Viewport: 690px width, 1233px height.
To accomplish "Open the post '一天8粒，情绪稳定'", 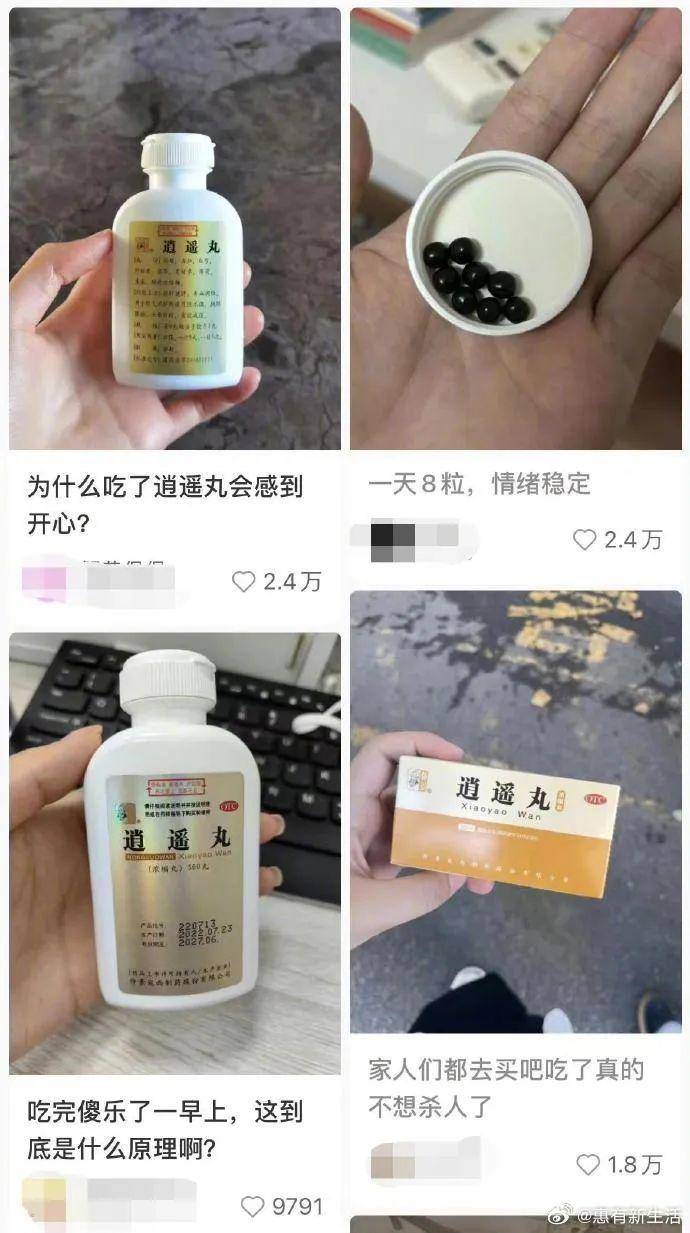I will click(x=515, y=229).
